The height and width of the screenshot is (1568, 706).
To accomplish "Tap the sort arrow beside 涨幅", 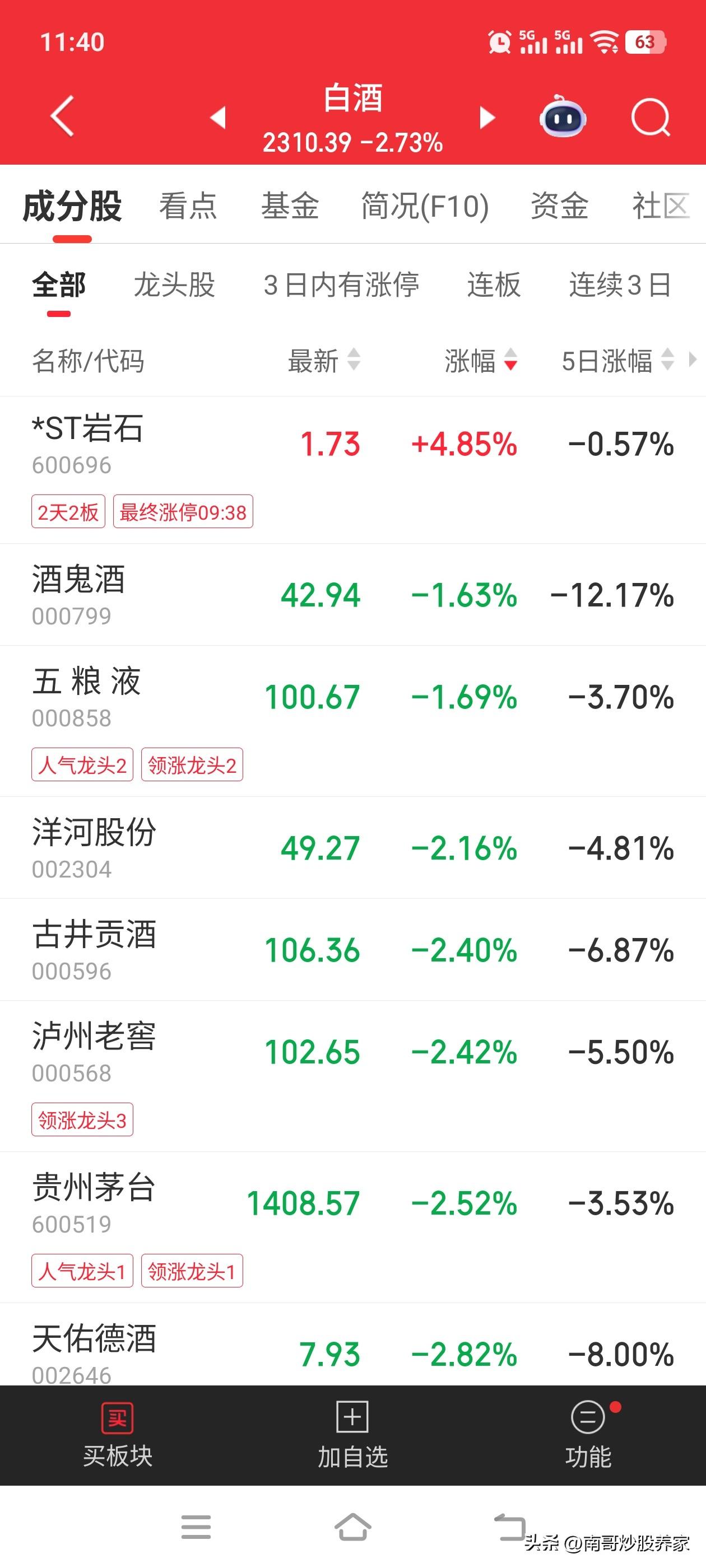I will click(x=510, y=362).
